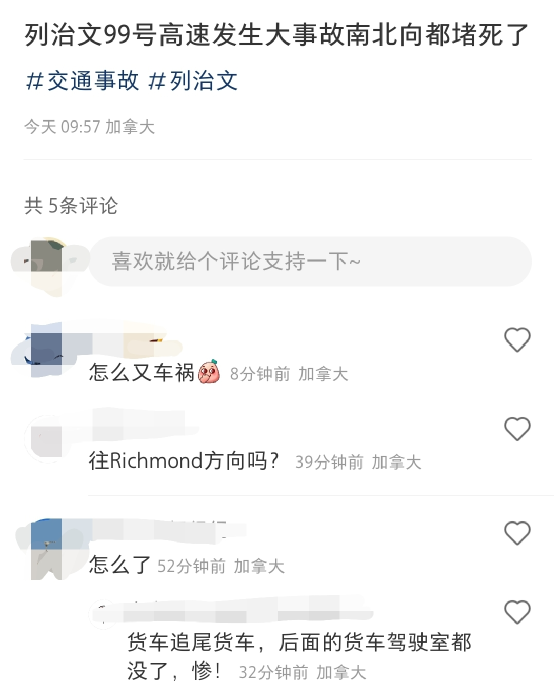
Task: Open the profile of the 往Richmond方向吗 commenter
Action: pos(46,438)
